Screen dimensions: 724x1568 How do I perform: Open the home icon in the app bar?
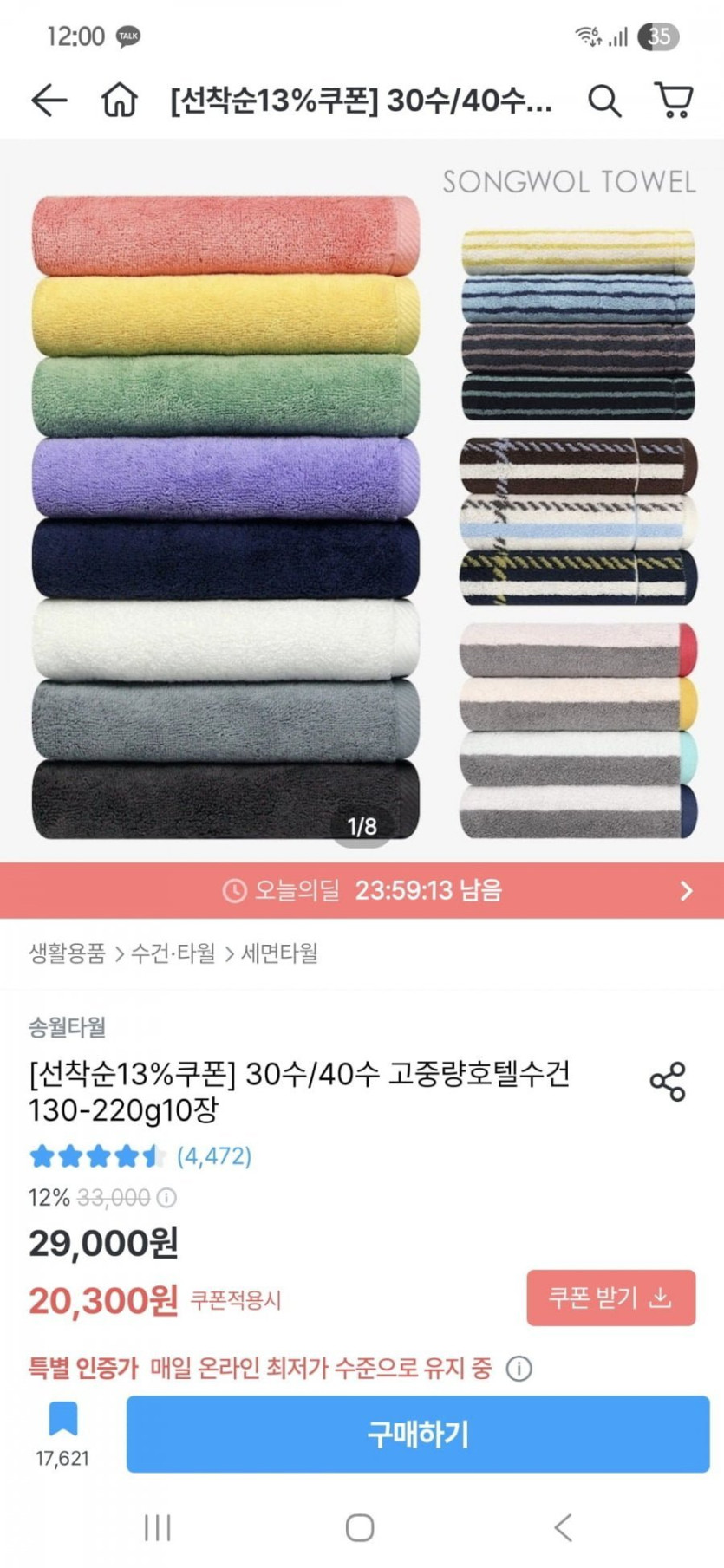pyautogui.click(x=120, y=101)
